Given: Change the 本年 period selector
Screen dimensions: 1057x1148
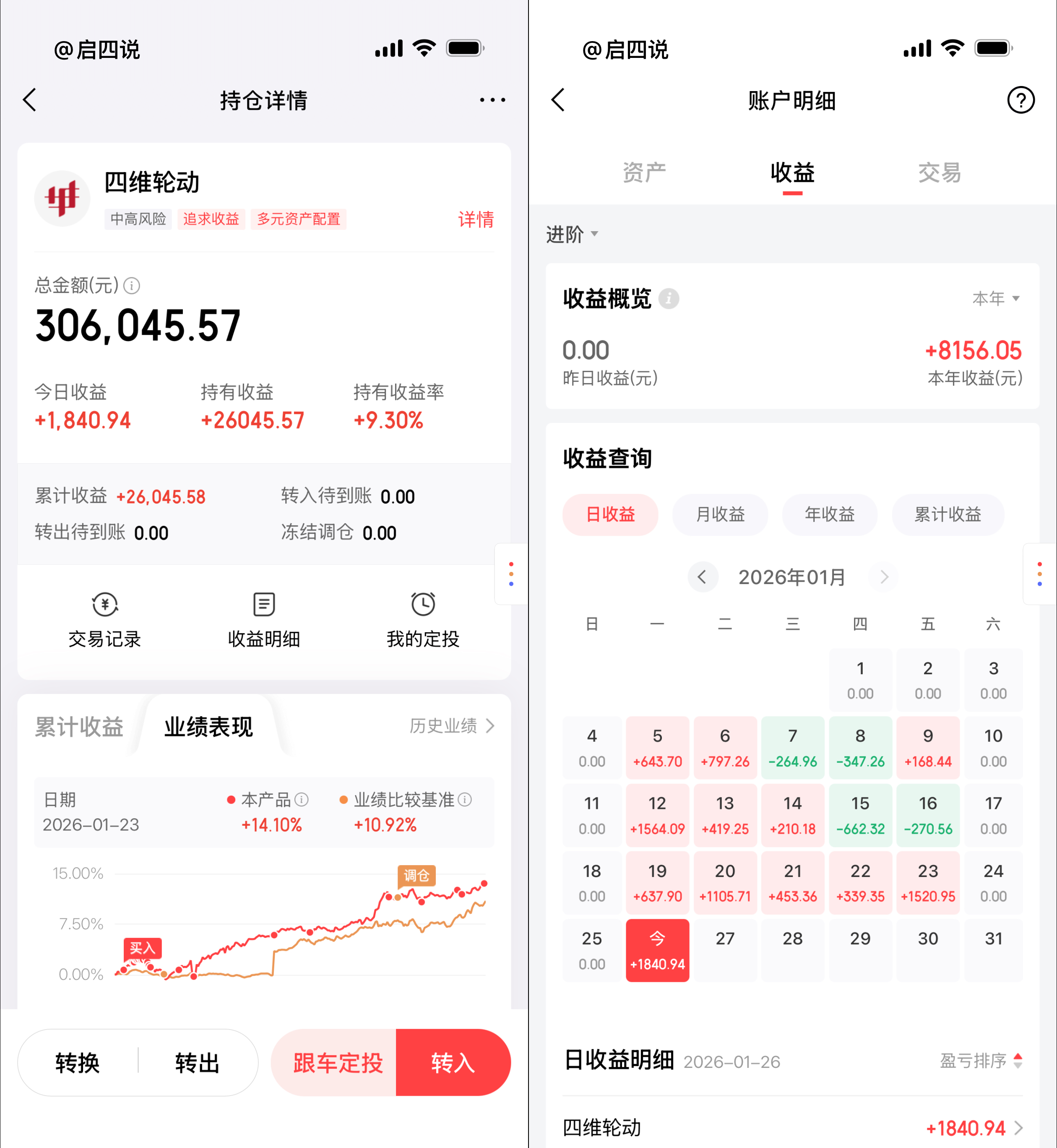Looking at the screenshot, I should coord(995,298).
